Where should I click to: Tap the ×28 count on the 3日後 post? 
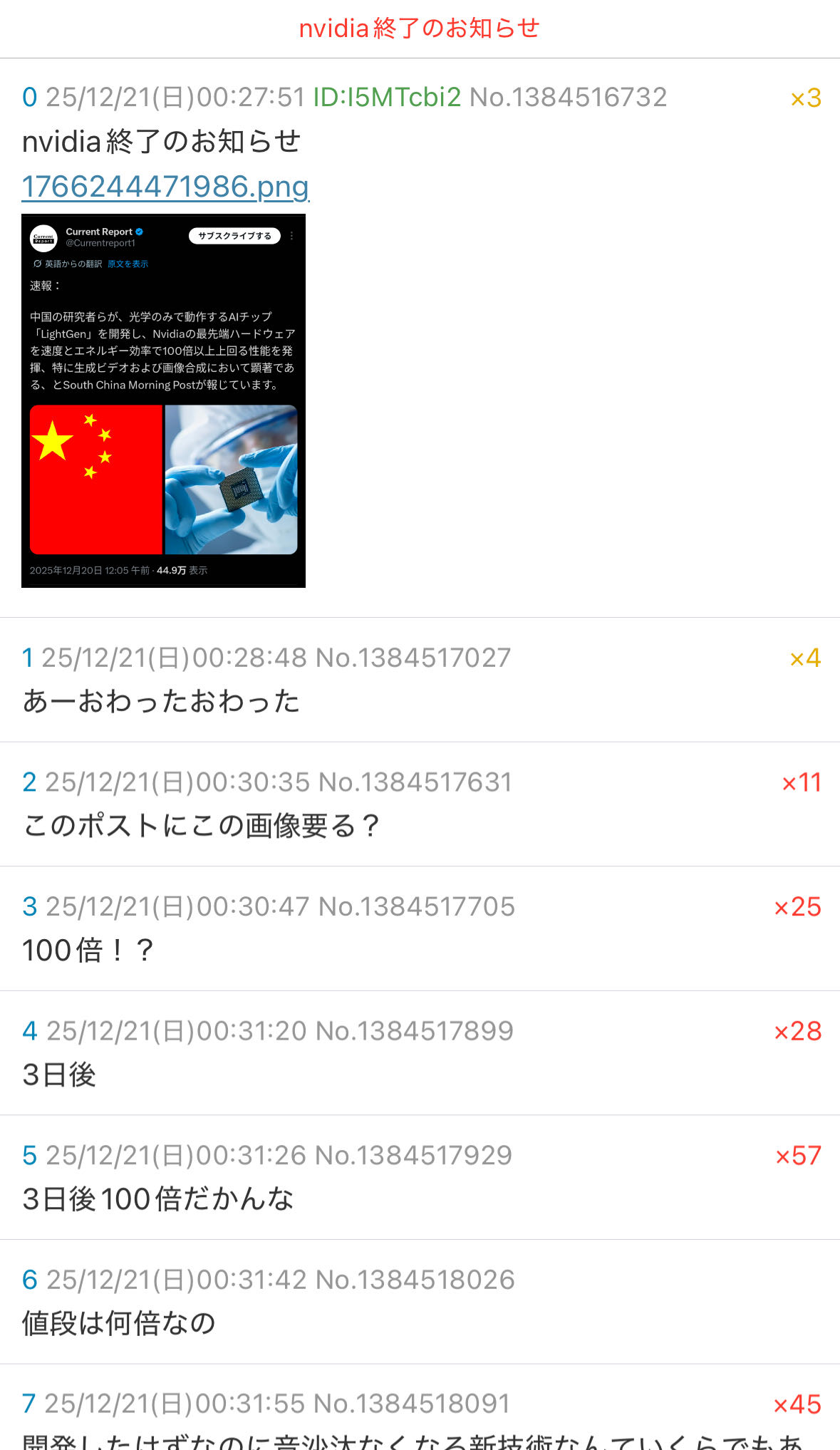click(797, 1031)
